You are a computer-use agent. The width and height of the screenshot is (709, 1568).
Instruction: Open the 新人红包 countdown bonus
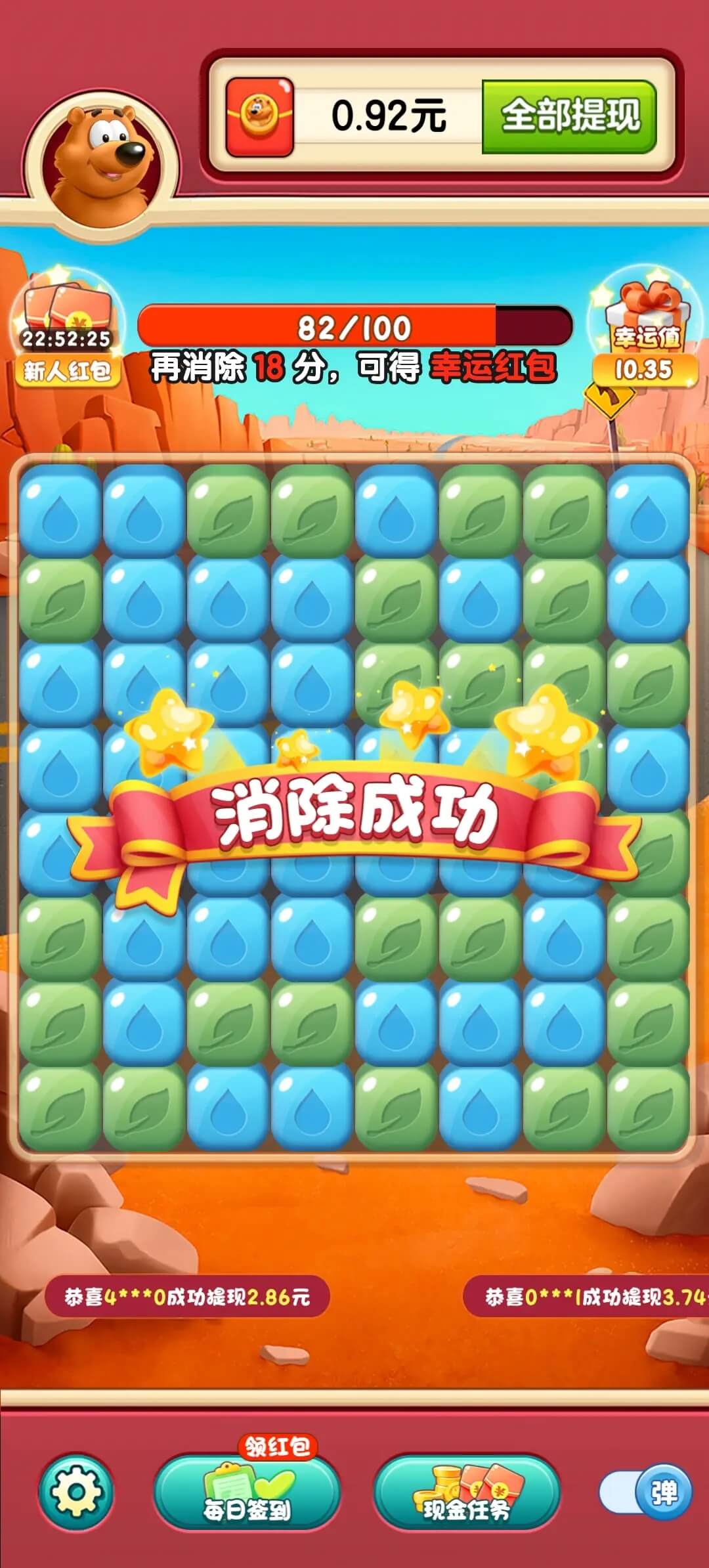(x=67, y=328)
